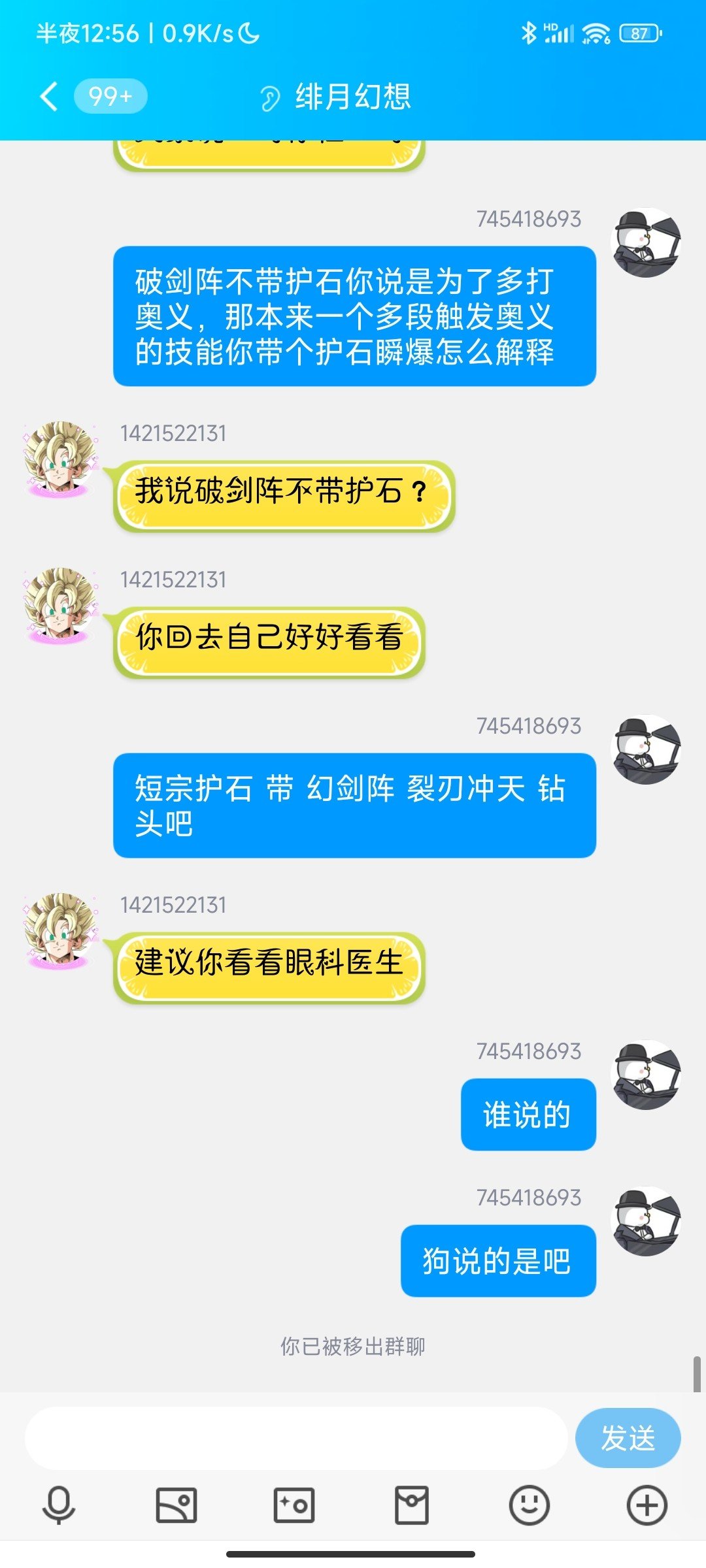The image size is (706, 1568).
Task: Tap avatar of 1421522131 beside 你回去自己好好看看
Action: (60, 604)
